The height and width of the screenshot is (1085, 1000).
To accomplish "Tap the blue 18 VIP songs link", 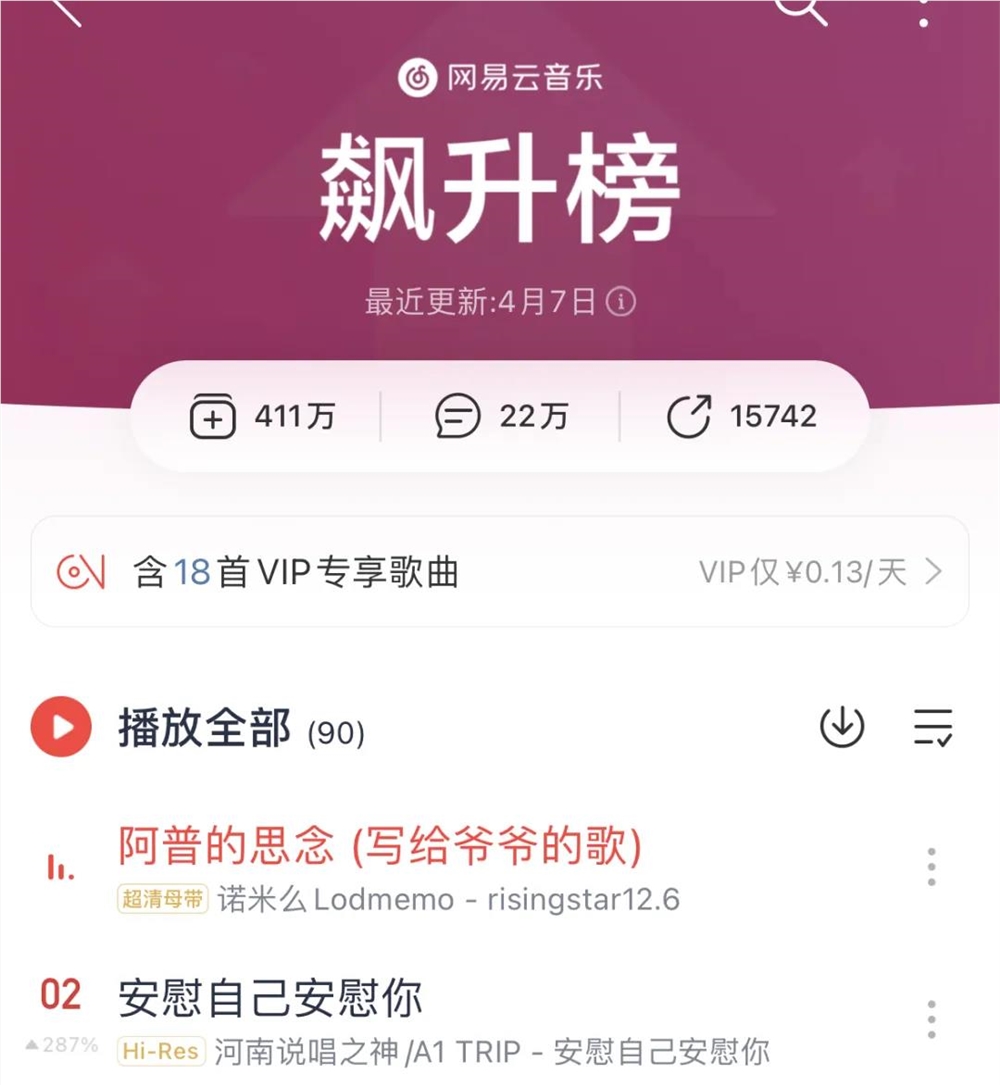I will pyautogui.click(x=190, y=571).
